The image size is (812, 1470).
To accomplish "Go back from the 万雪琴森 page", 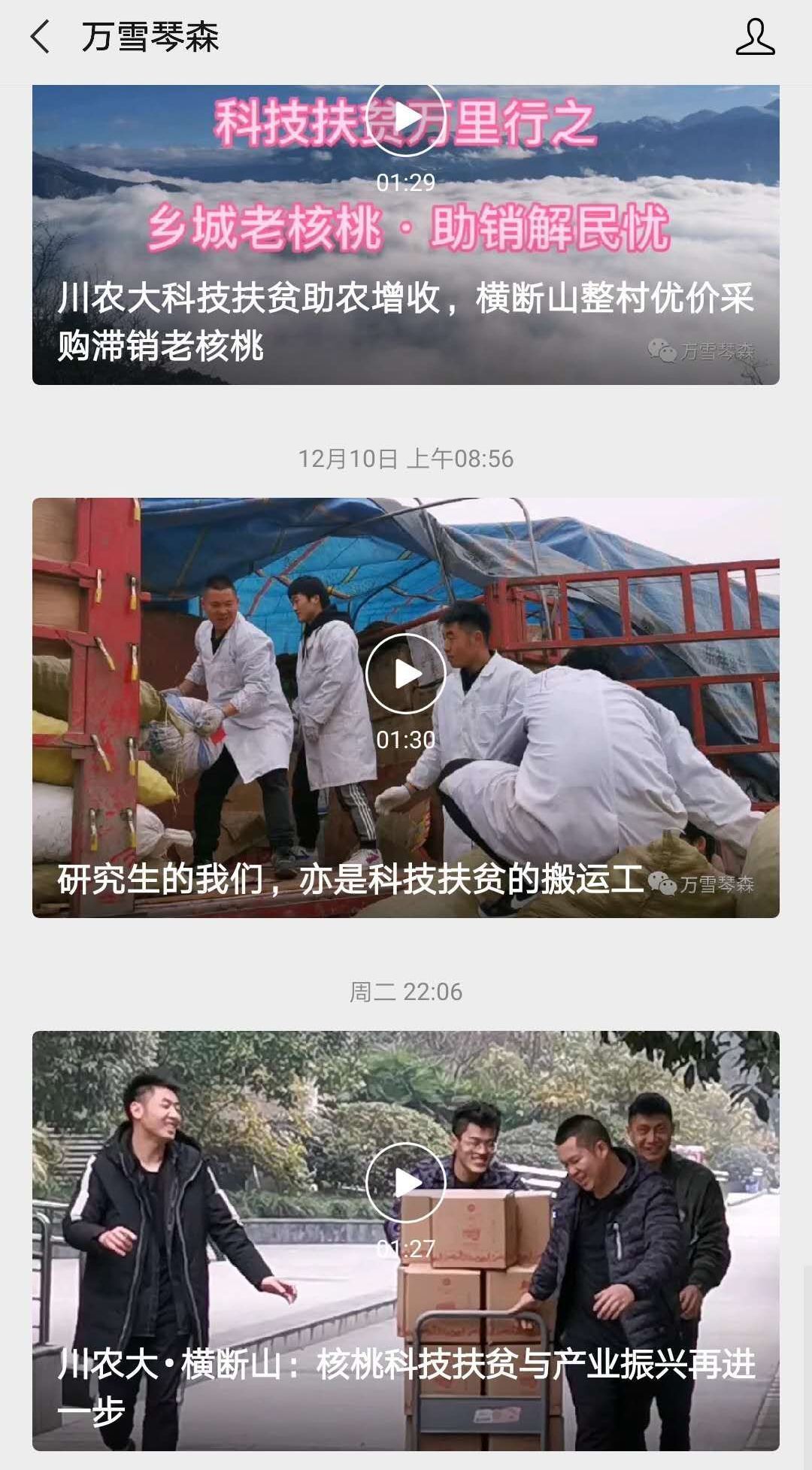I will point(41,37).
